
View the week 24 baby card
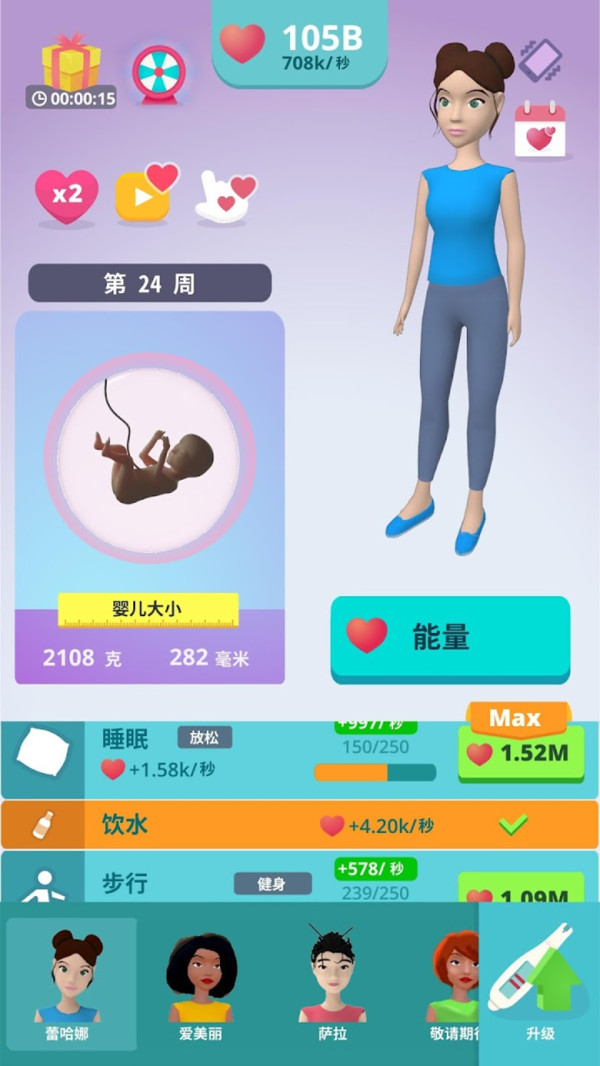click(150, 497)
